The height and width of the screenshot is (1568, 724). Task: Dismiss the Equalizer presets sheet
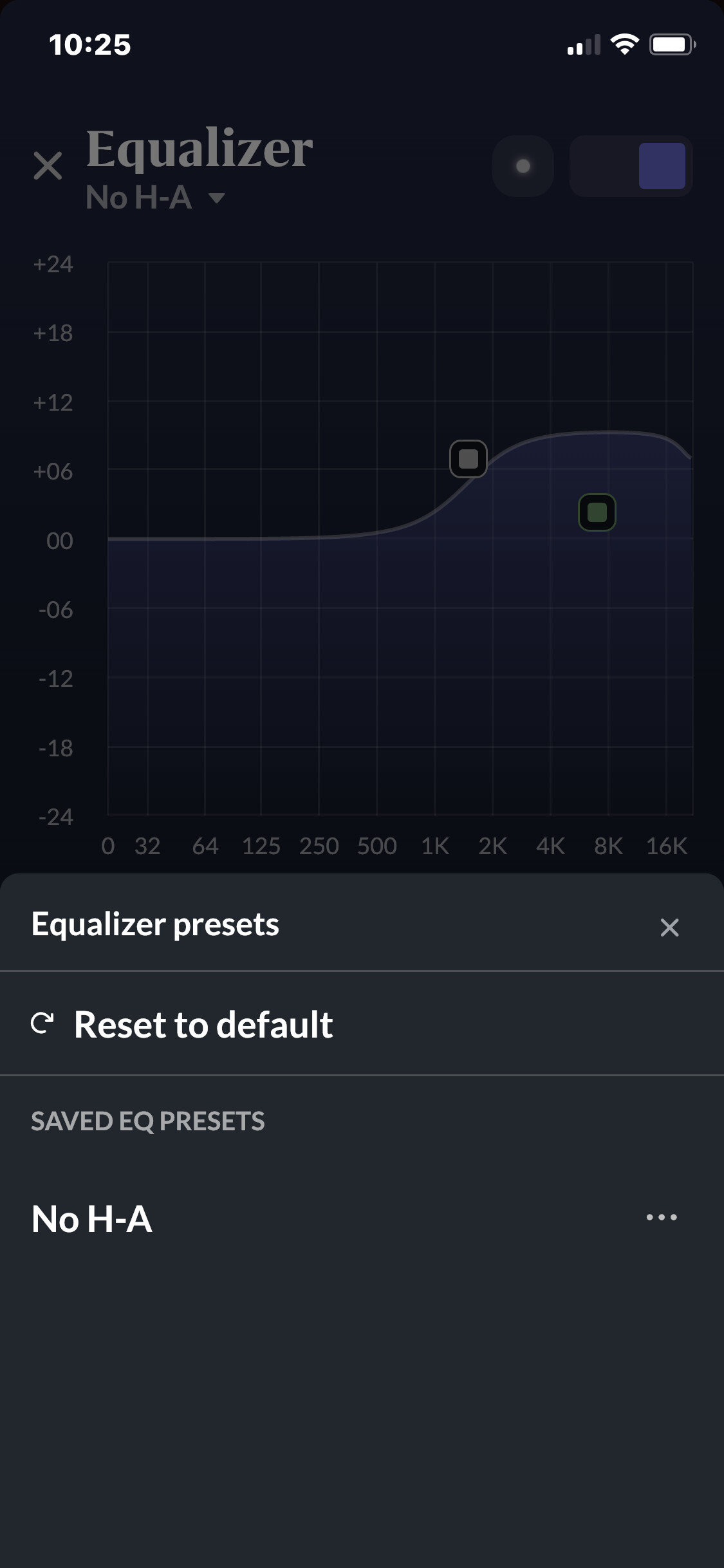coord(669,927)
